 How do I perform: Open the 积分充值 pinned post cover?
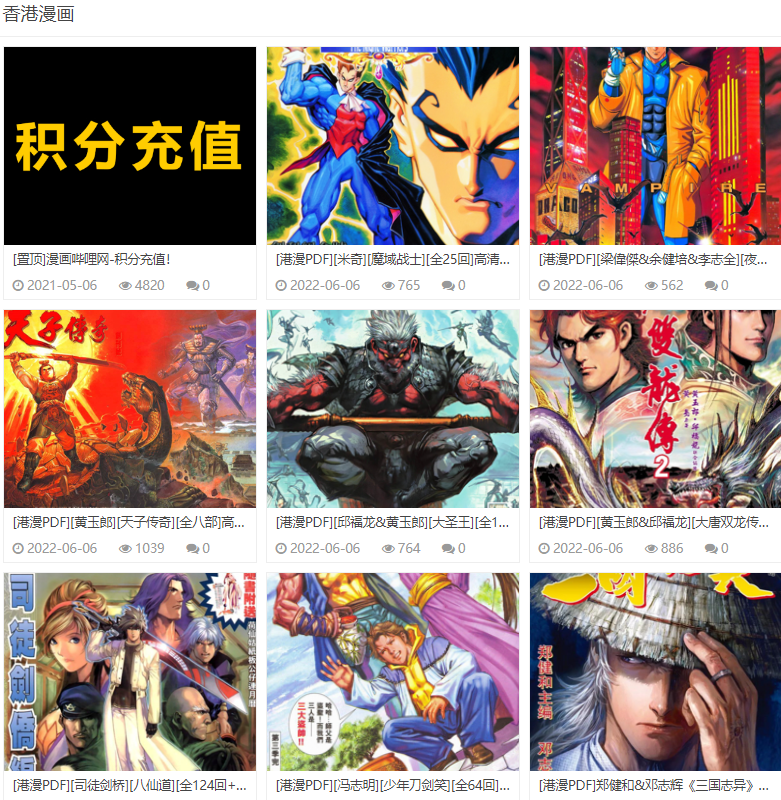coord(130,146)
